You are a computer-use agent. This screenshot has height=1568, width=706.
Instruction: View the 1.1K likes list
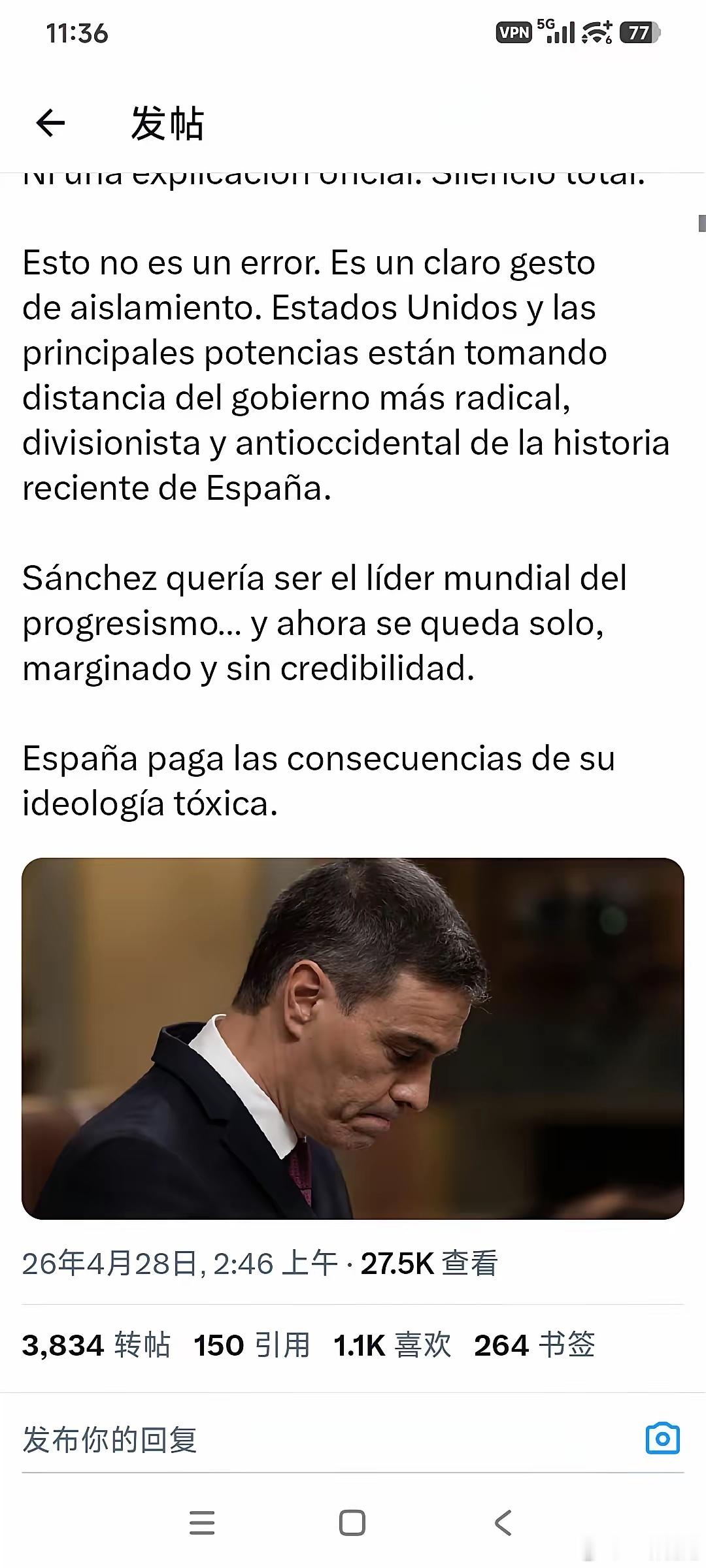pos(392,1345)
